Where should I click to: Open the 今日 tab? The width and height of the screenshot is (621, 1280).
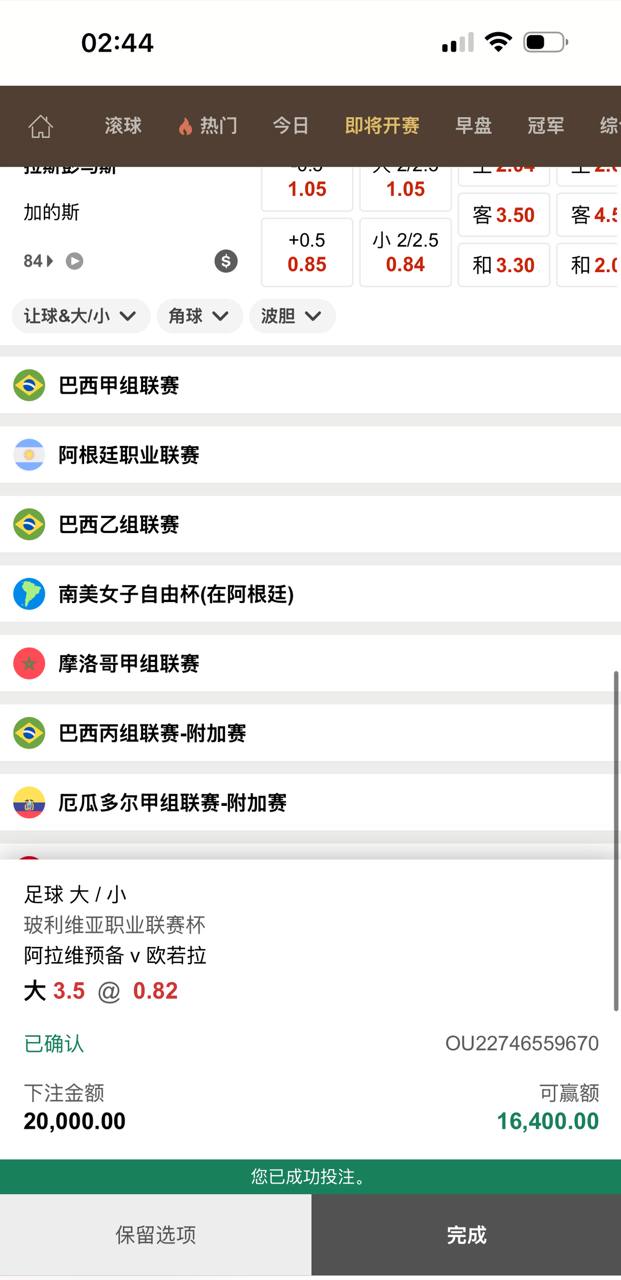pos(291,126)
